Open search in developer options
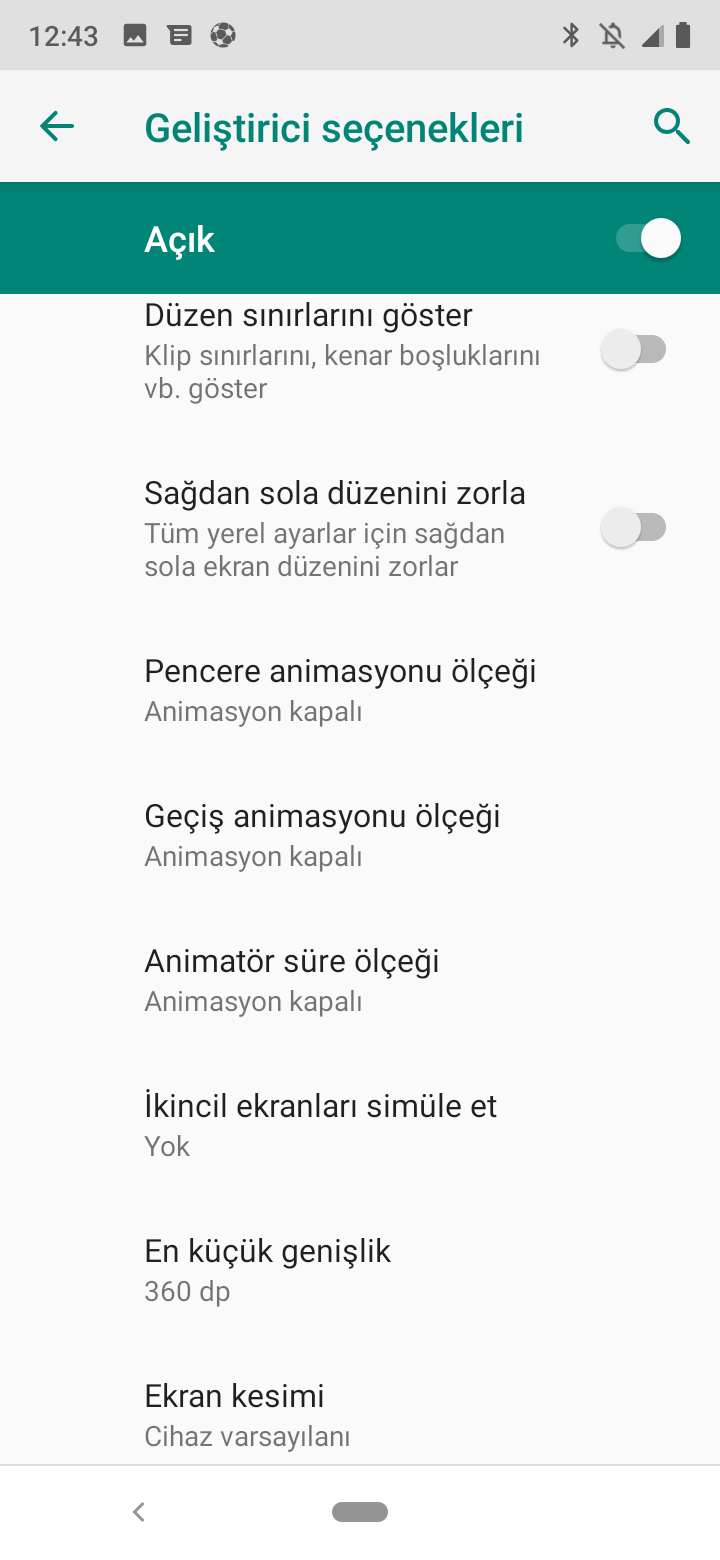 point(671,127)
